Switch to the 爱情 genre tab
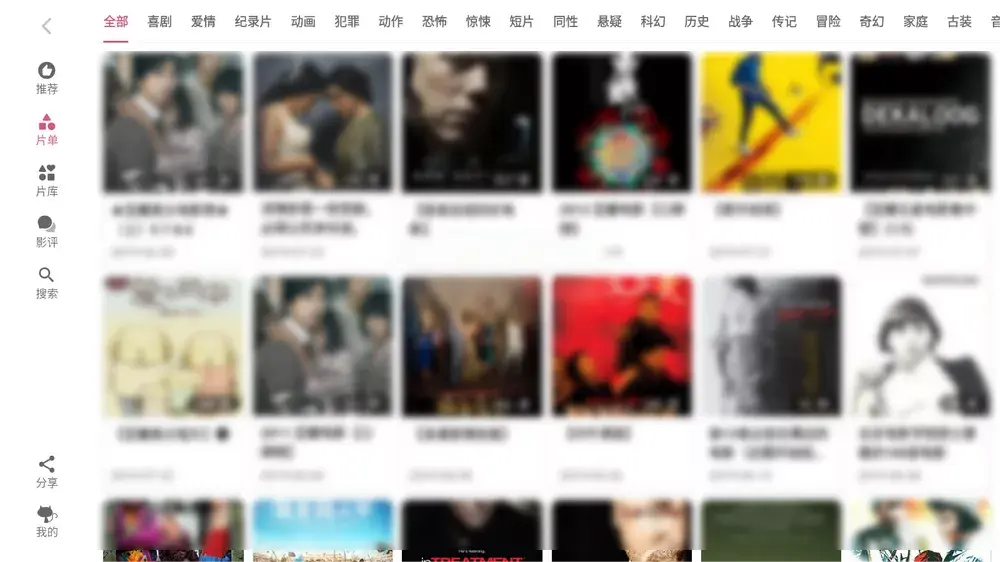Screen dimensions: 1000x562 tap(203, 21)
